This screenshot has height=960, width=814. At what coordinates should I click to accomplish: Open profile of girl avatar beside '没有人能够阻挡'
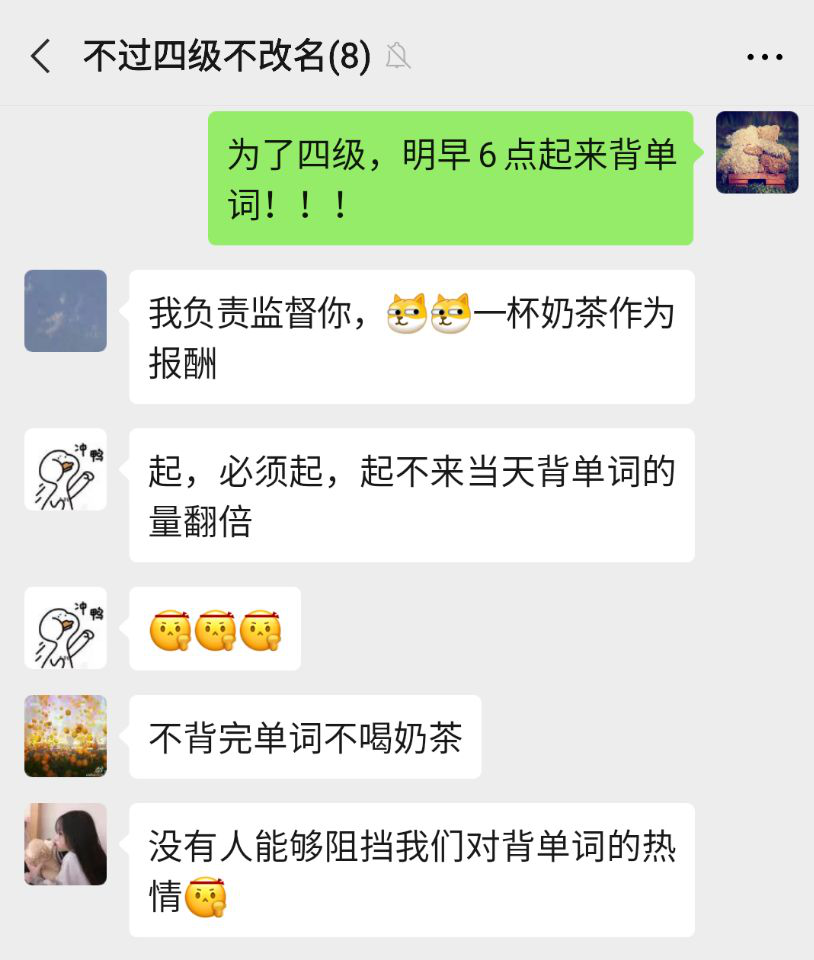coord(65,844)
